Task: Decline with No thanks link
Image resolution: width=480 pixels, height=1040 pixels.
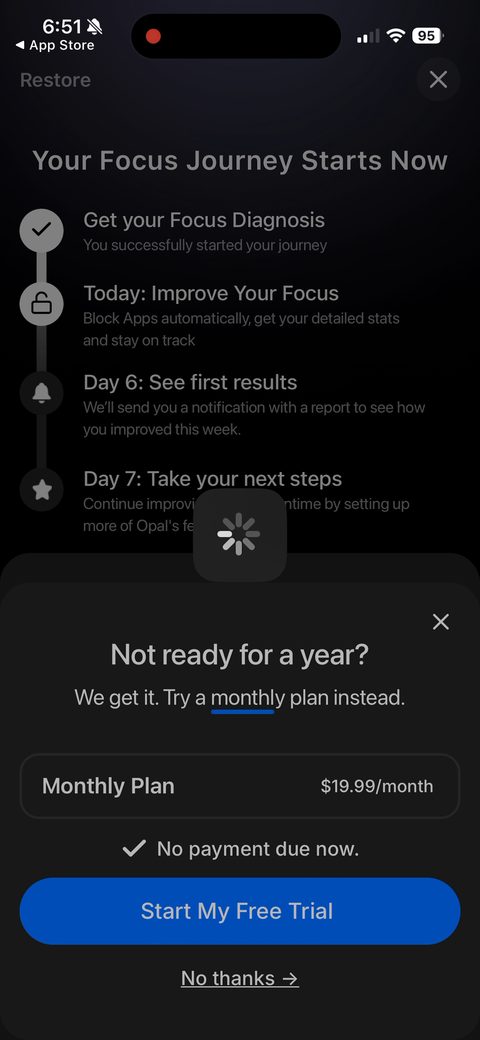Action: (240, 978)
